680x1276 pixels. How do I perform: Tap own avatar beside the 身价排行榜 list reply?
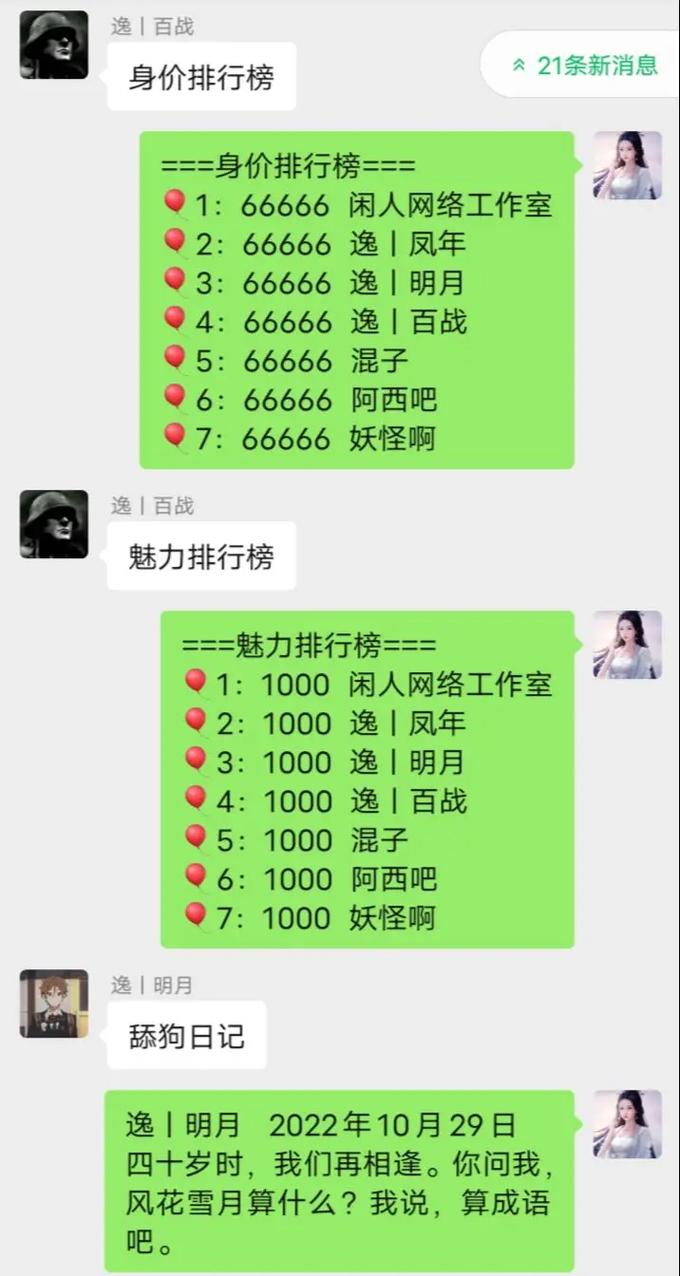tap(627, 166)
